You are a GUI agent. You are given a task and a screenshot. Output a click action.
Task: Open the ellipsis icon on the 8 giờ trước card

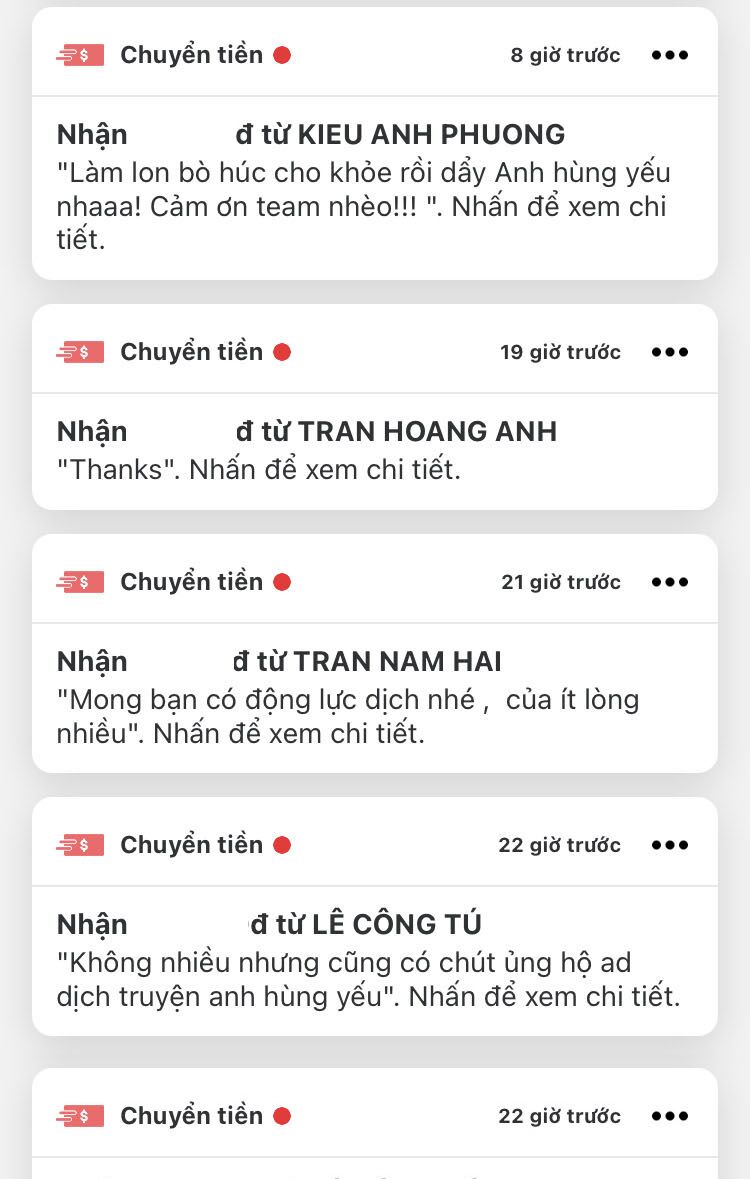click(x=670, y=55)
